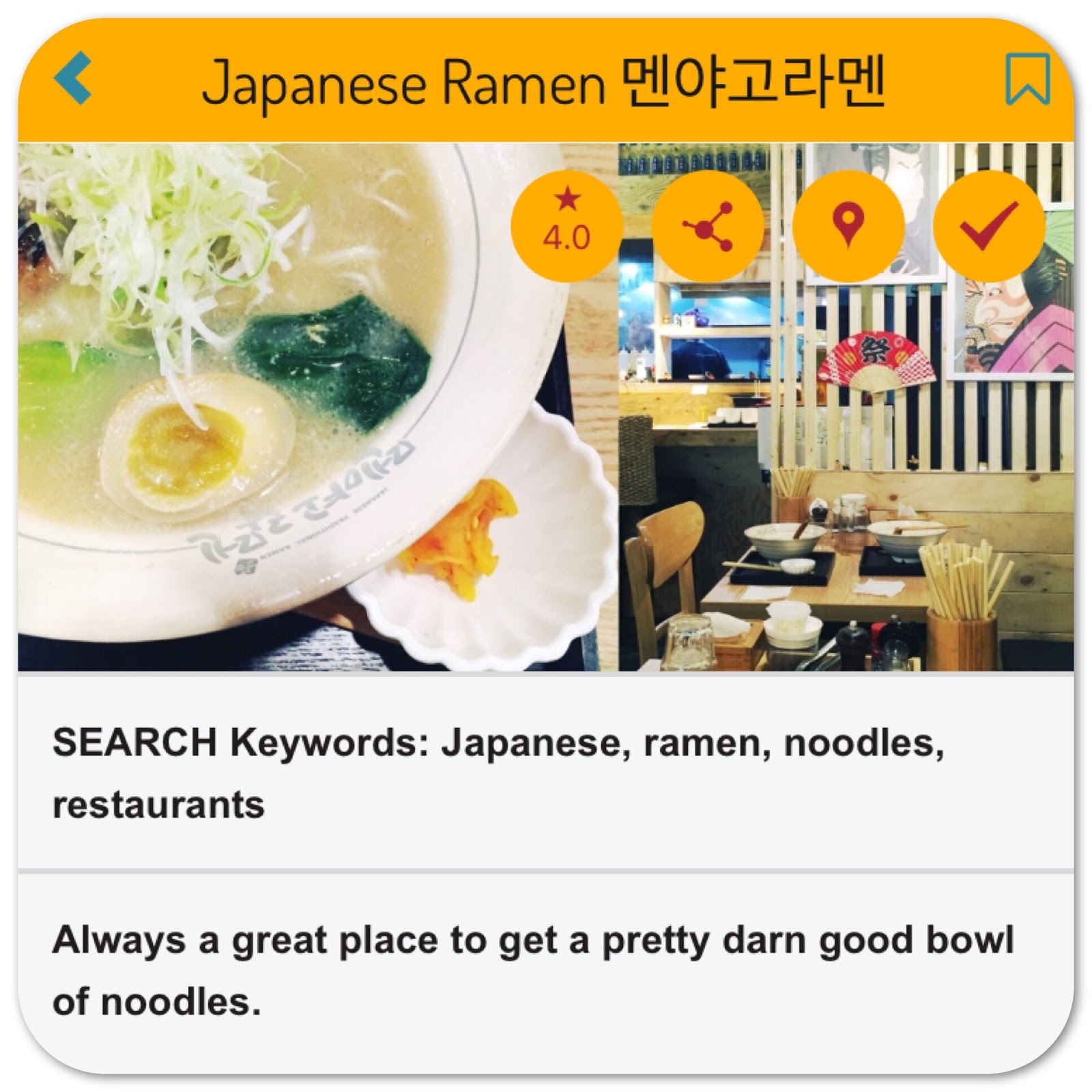Share this restaurant listing
Screen dimensions: 1092x1092
(708, 225)
